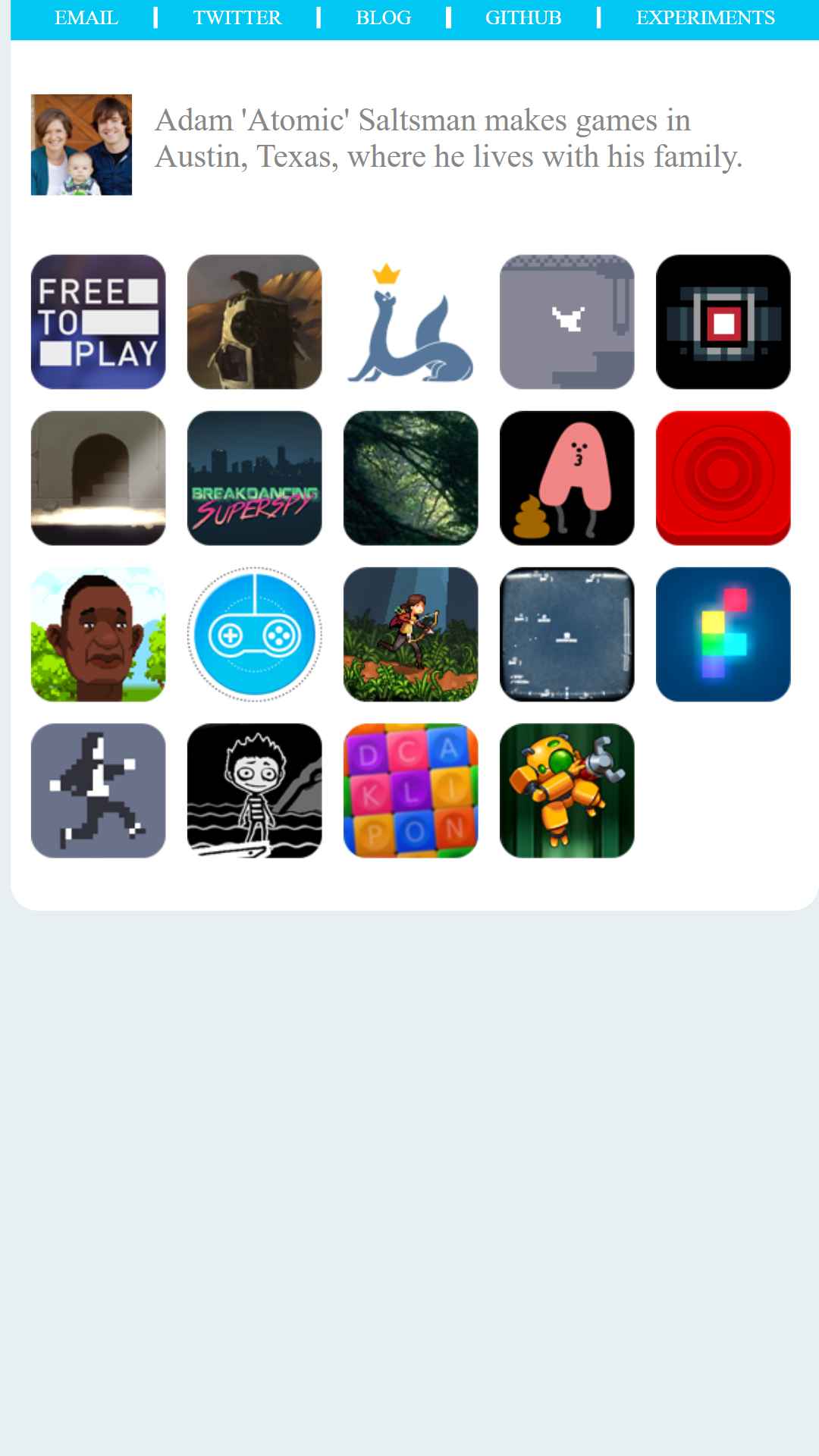Viewport: 819px width, 1456px height.
Task: Select the archer in forest game tile
Action: coord(410,635)
